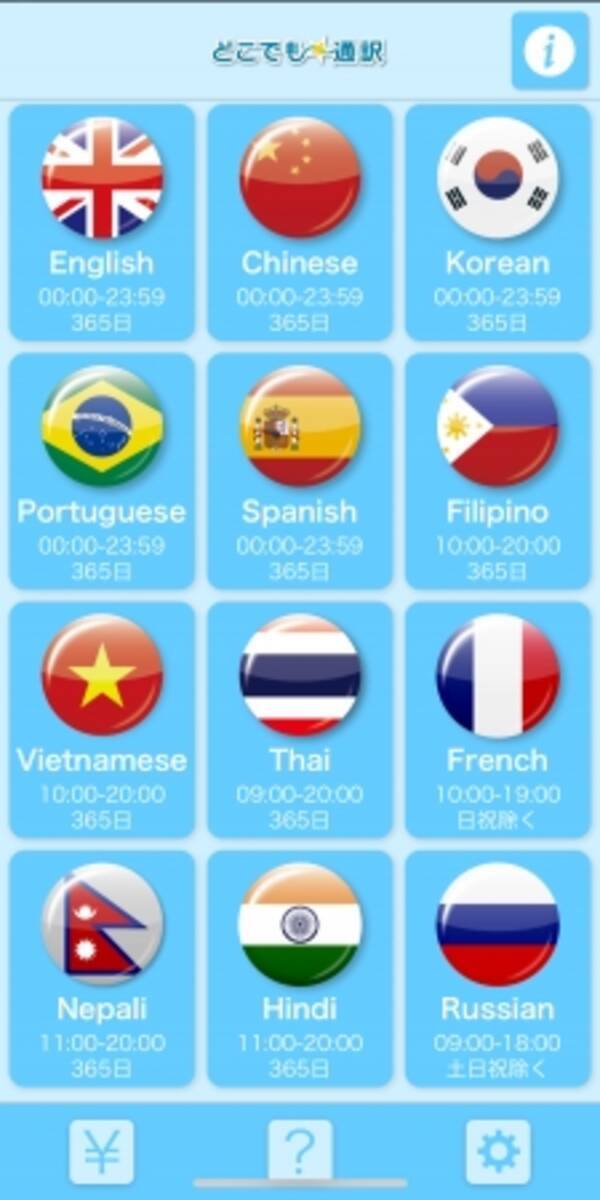
Task: Open Nepali interpretation
Action: click(102, 968)
